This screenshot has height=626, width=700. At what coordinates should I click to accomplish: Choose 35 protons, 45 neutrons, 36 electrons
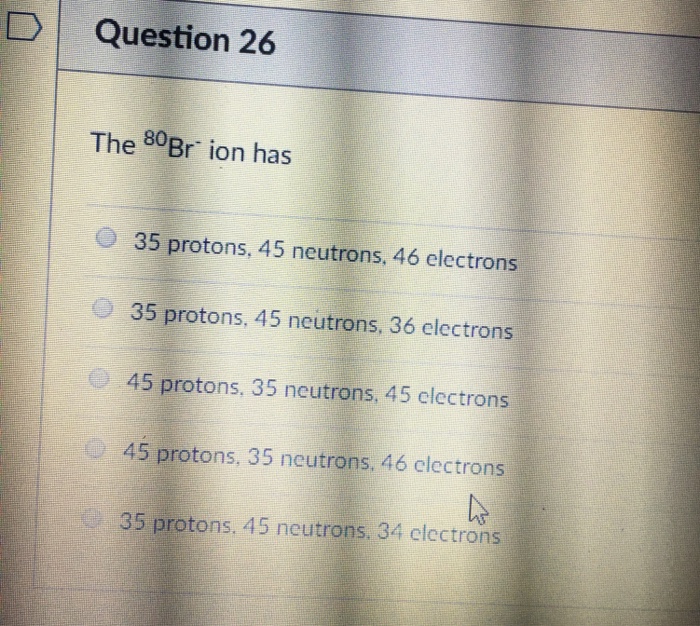pos(102,308)
